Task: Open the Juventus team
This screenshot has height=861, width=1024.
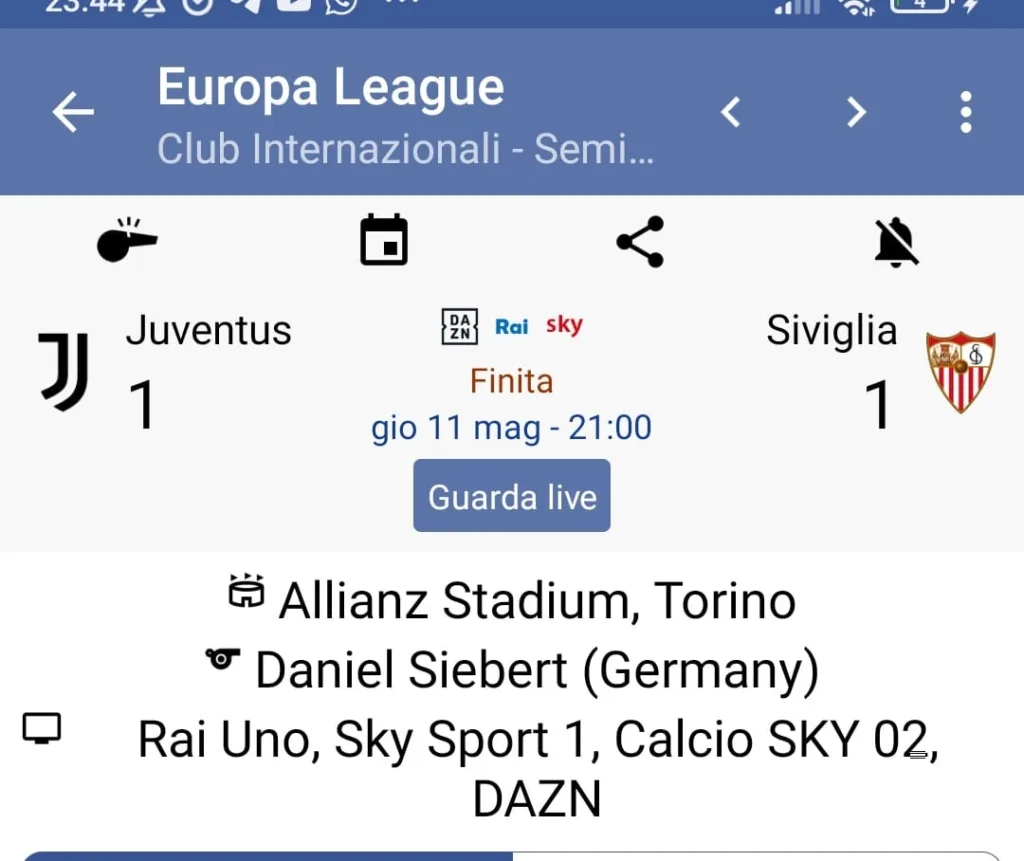Action: pos(208,331)
